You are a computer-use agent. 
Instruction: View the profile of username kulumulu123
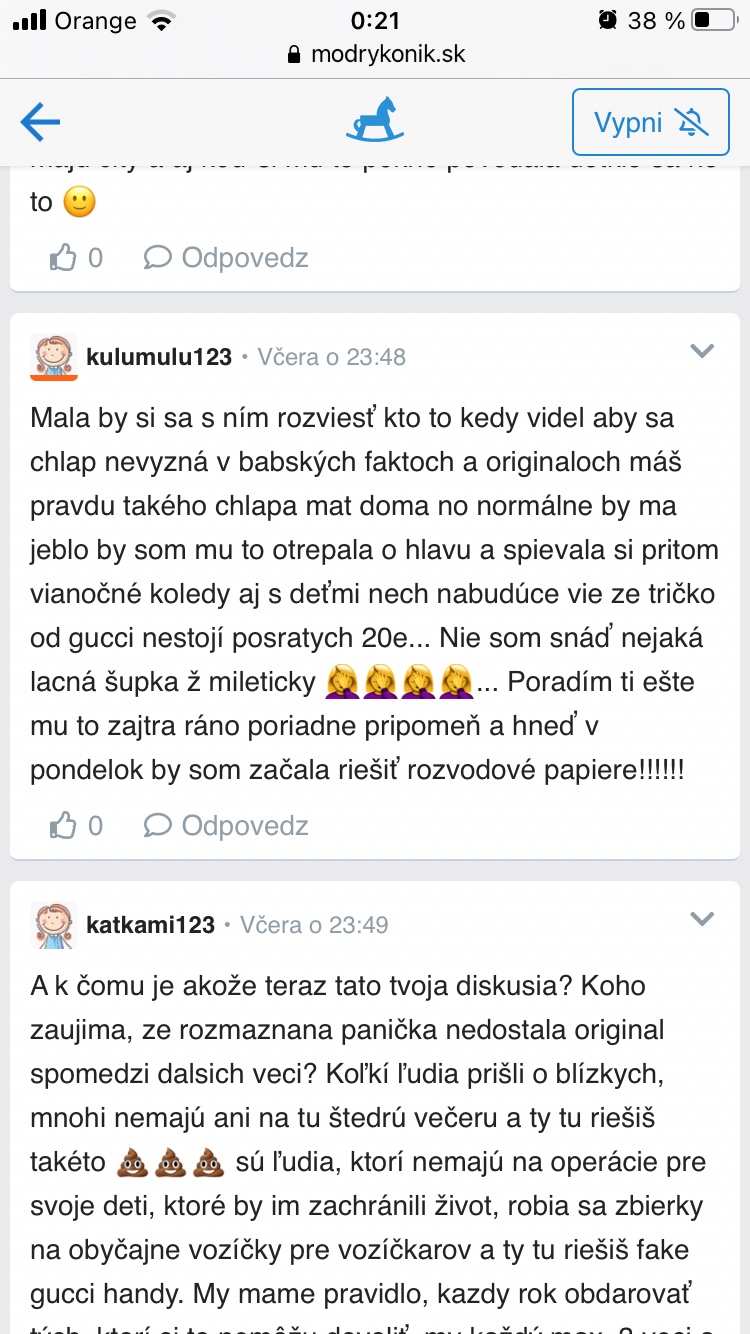point(160,357)
